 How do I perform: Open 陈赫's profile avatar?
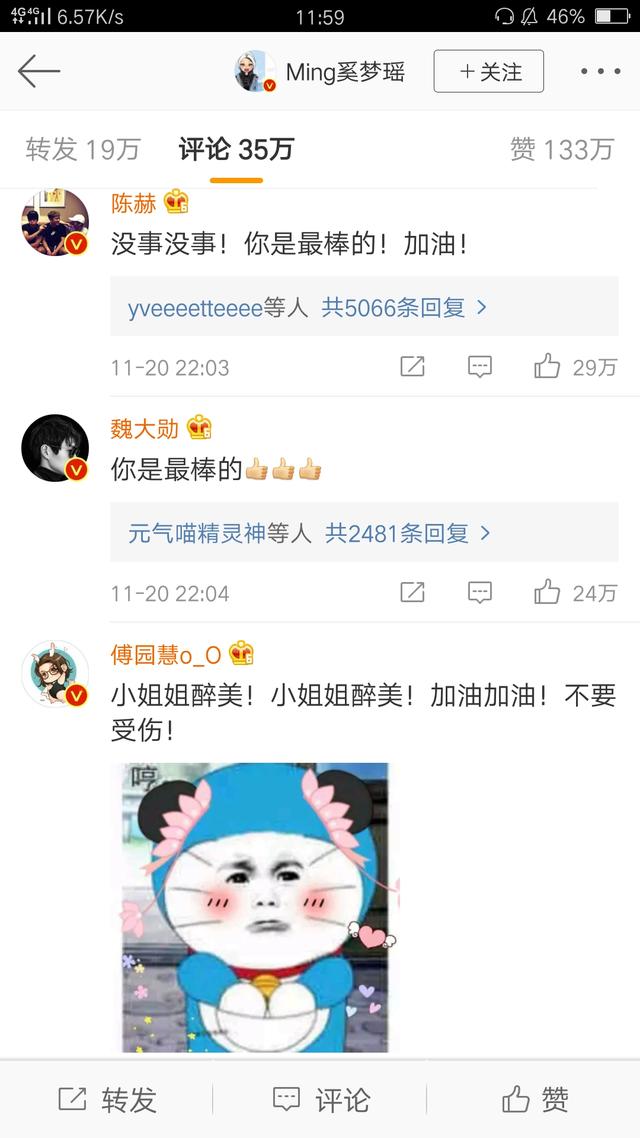tap(55, 222)
